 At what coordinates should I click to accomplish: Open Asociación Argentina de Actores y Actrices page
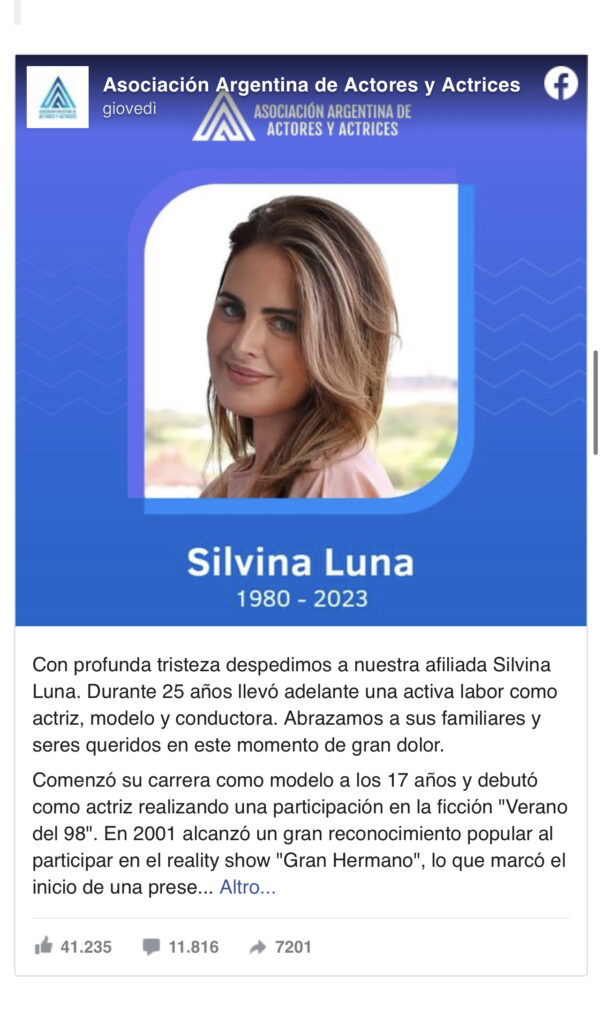tap(311, 85)
